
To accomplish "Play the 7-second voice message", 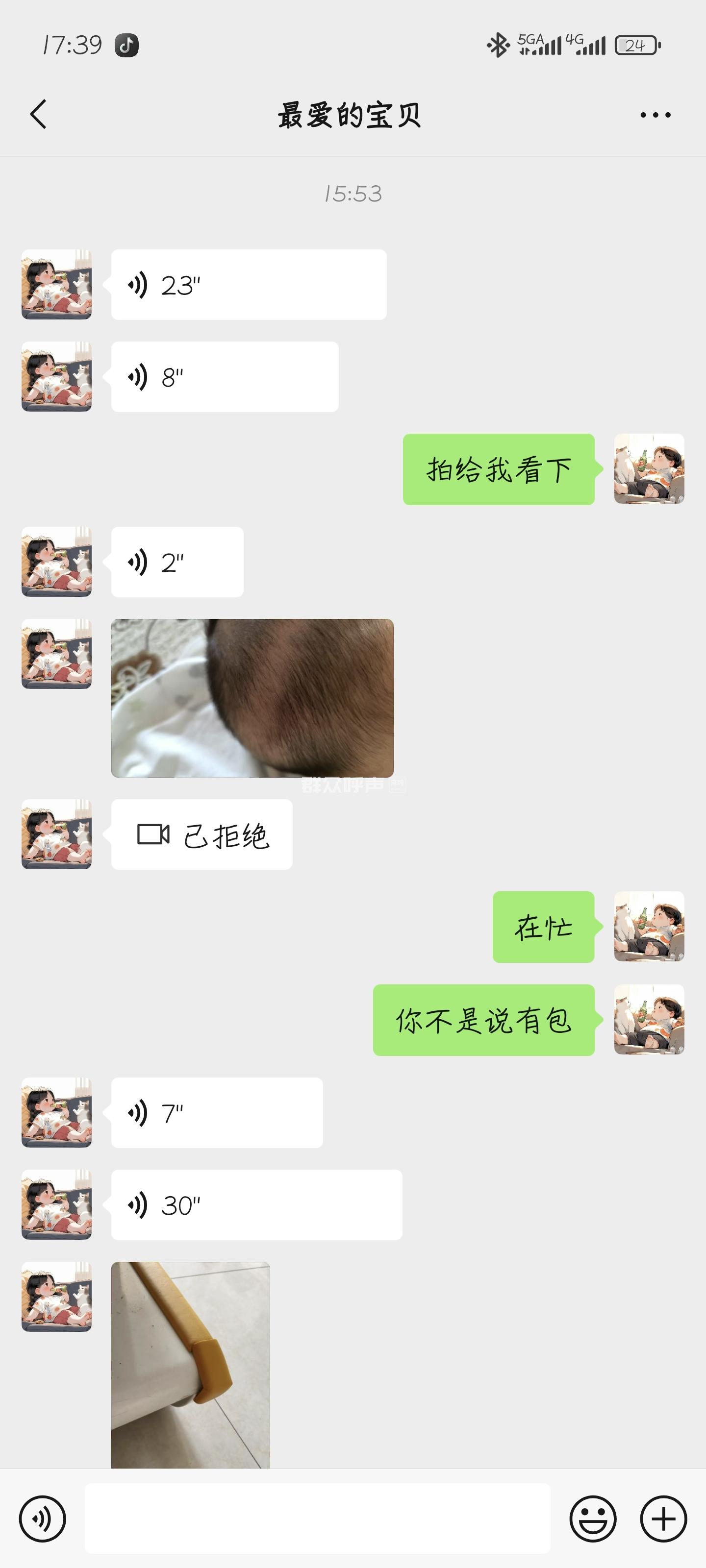I will 217,1113.
